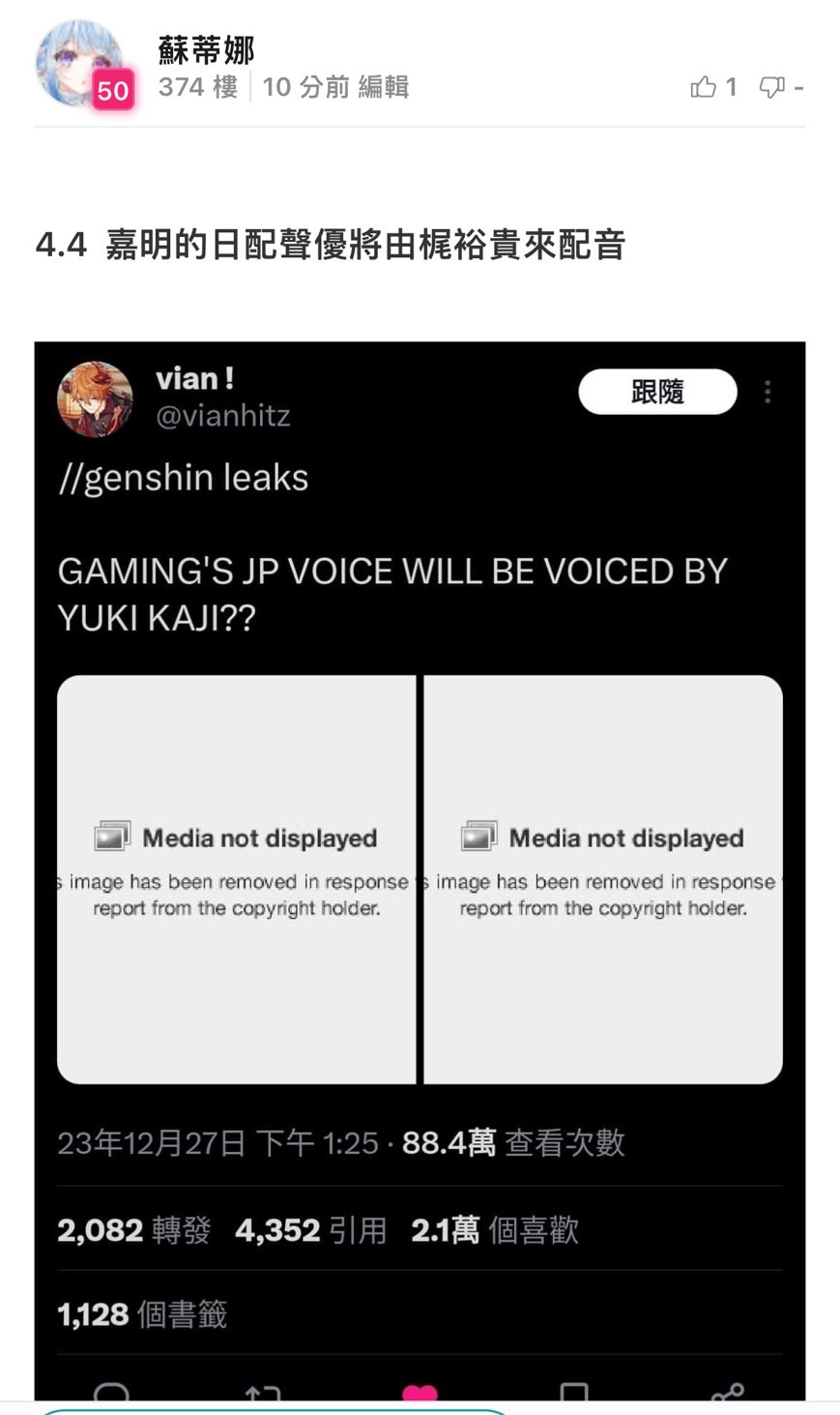Downvote the post by 蘇蒂娜
Image resolution: width=840 pixels, height=1415 pixels.
point(771,88)
